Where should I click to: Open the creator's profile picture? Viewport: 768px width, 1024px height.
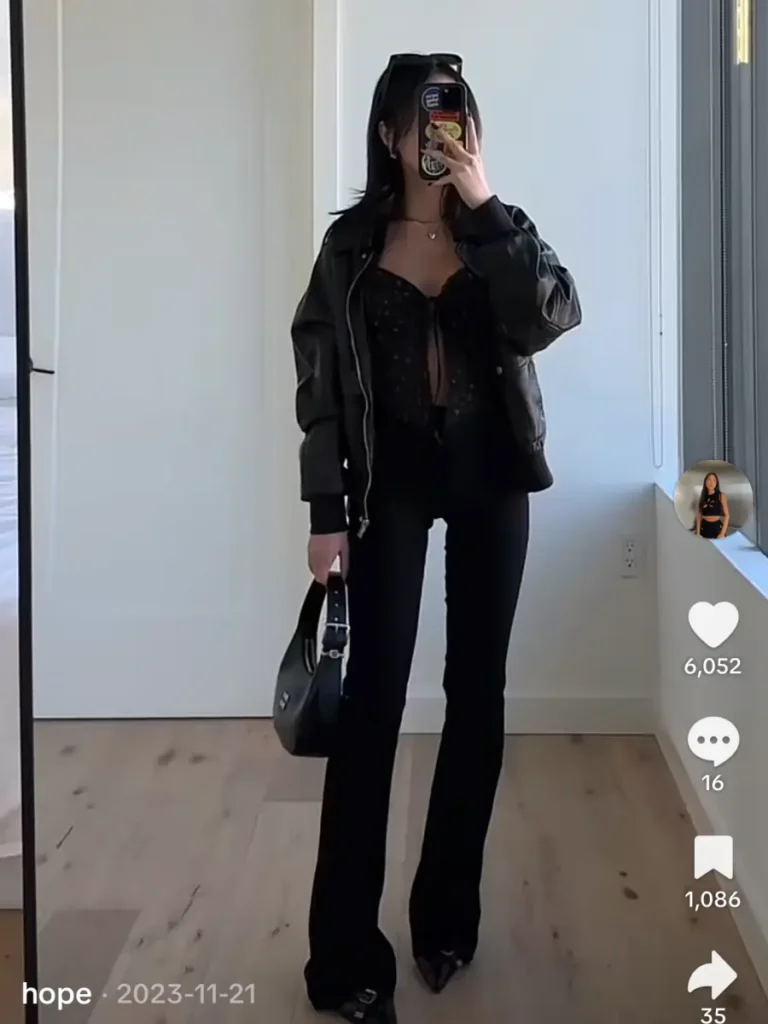[x=713, y=501]
